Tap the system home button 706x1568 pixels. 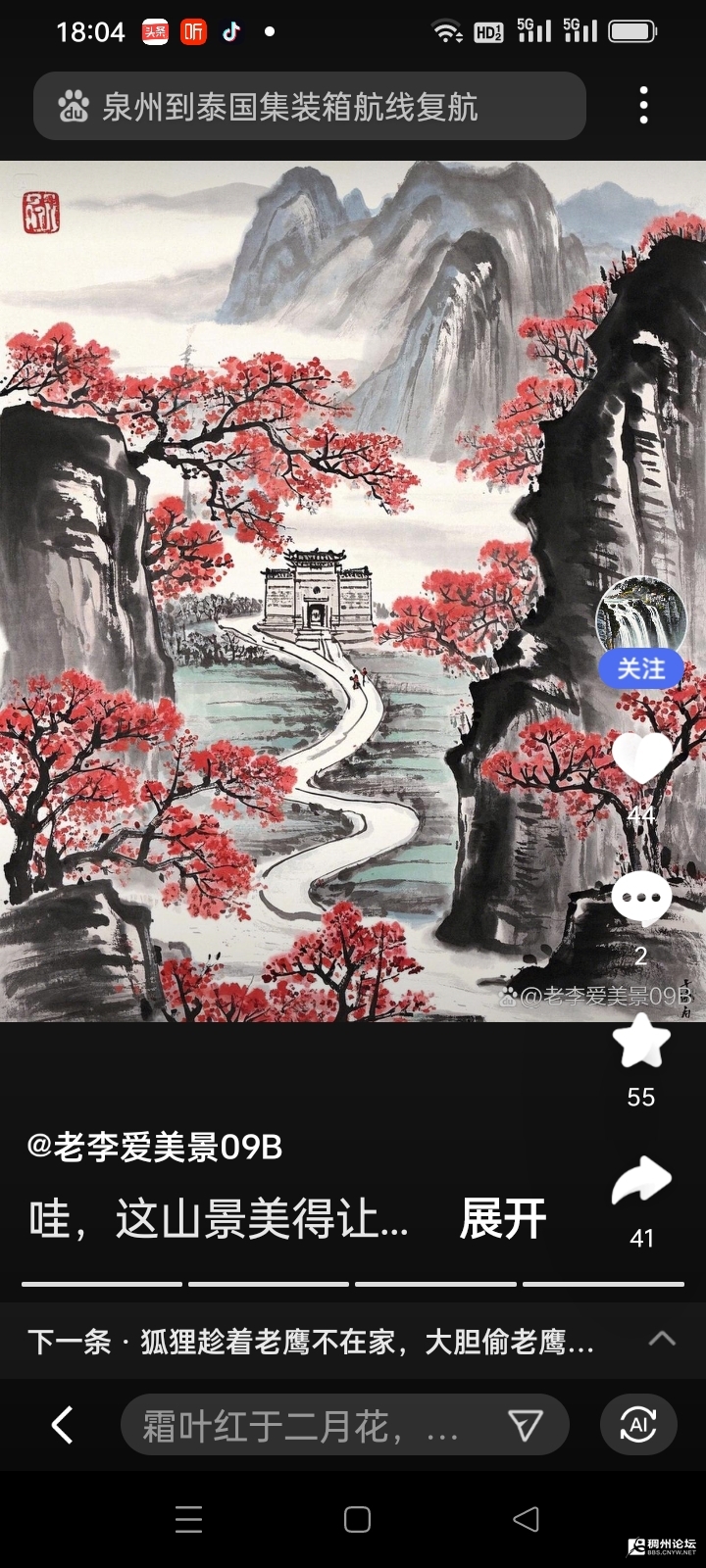click(357, 1519)
